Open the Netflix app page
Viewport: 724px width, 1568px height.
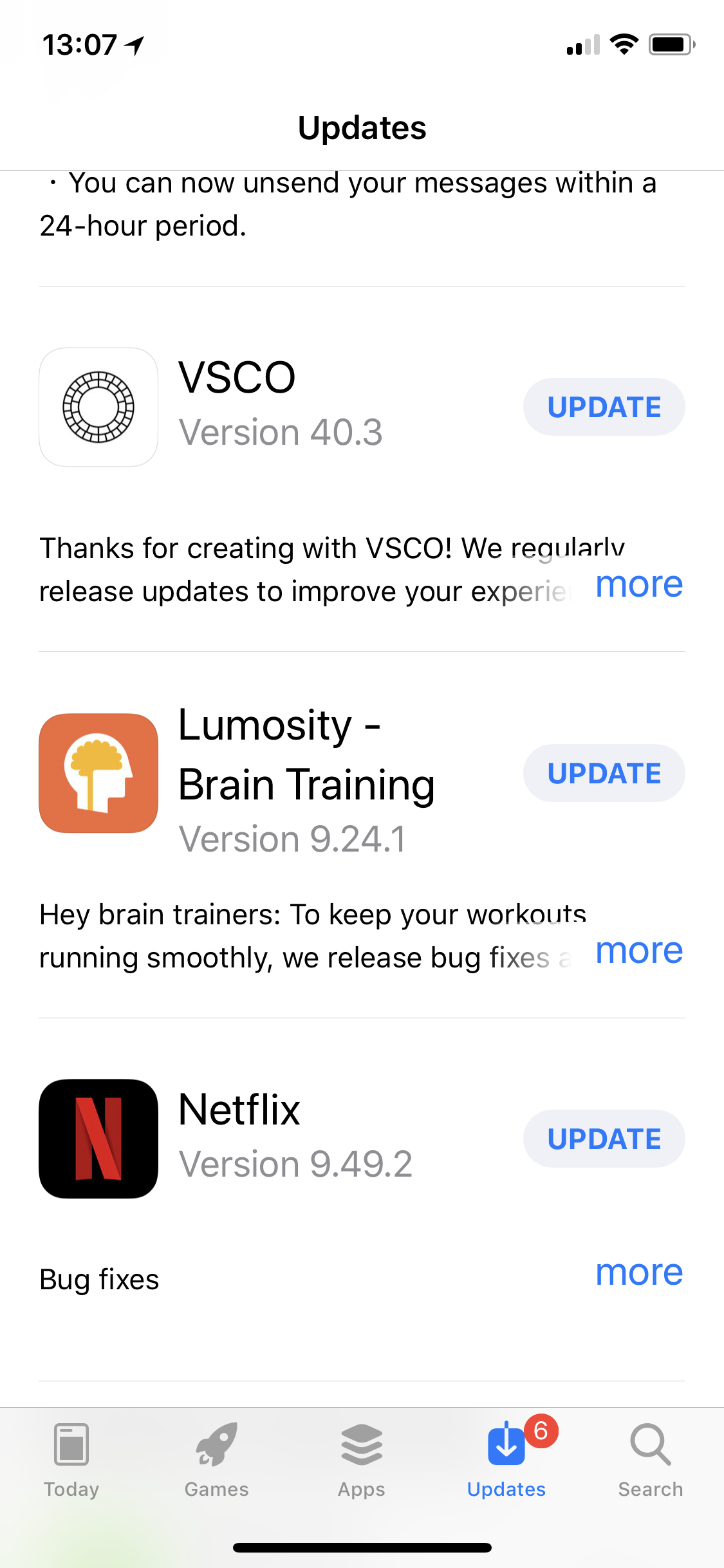98,1139
